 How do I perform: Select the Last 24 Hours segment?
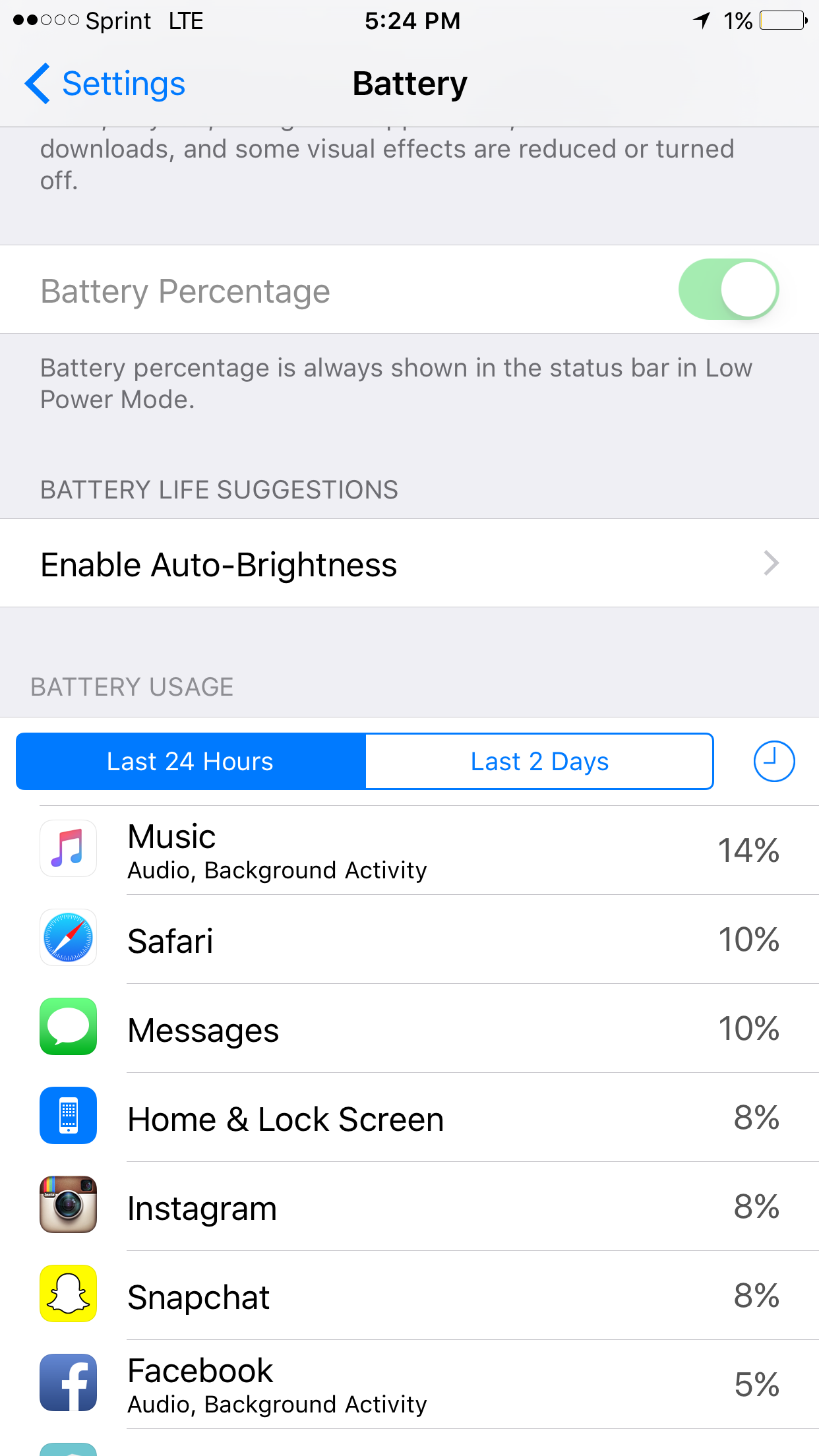pyautogui.click(x=191, y=762)
